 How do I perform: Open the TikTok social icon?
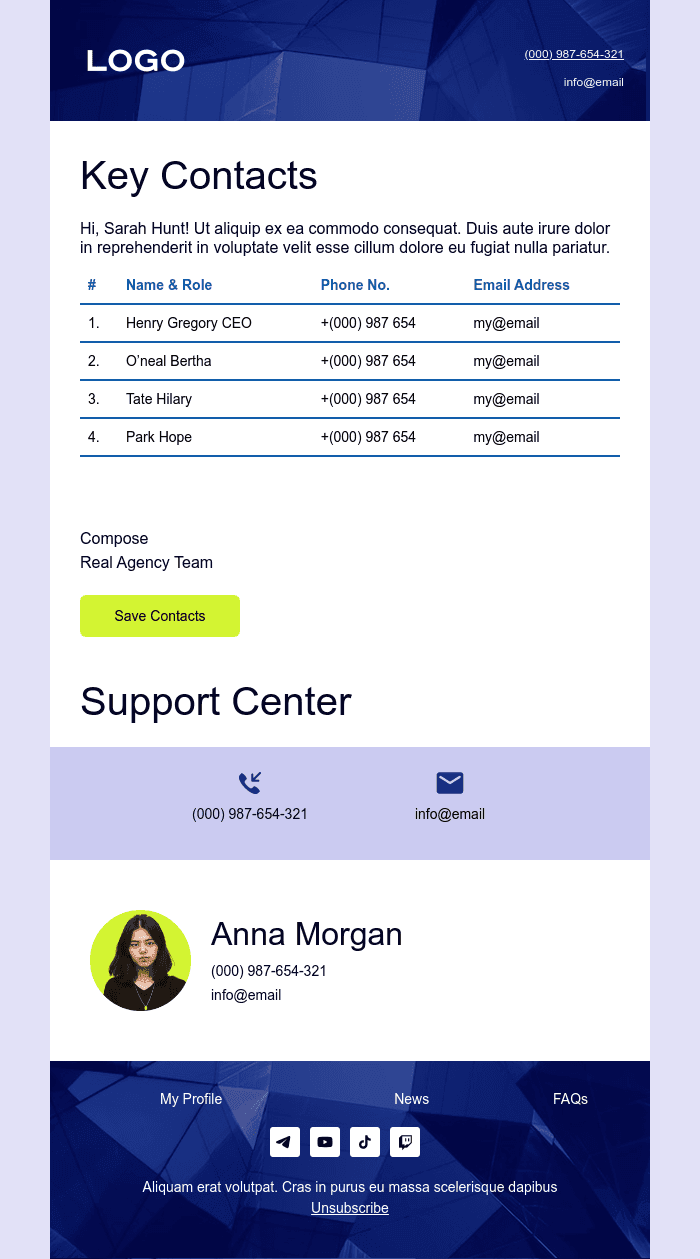tap(365, 1142)
